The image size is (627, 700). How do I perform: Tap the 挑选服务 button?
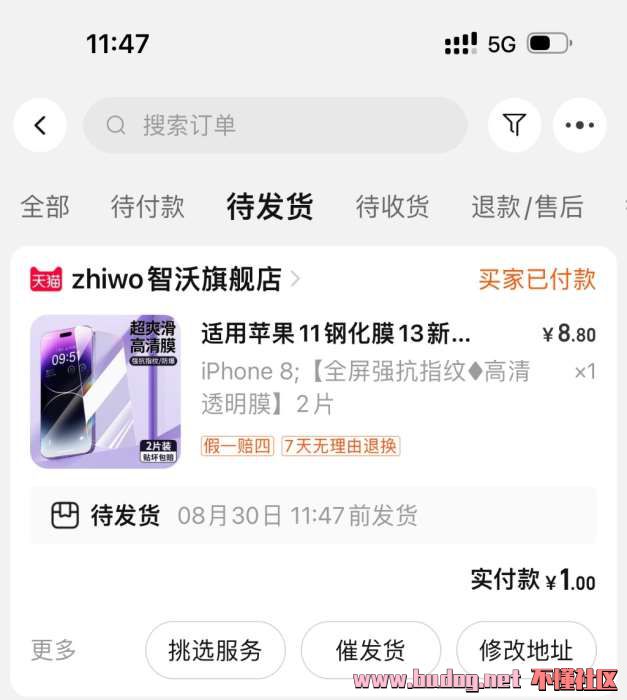[215, 650]
